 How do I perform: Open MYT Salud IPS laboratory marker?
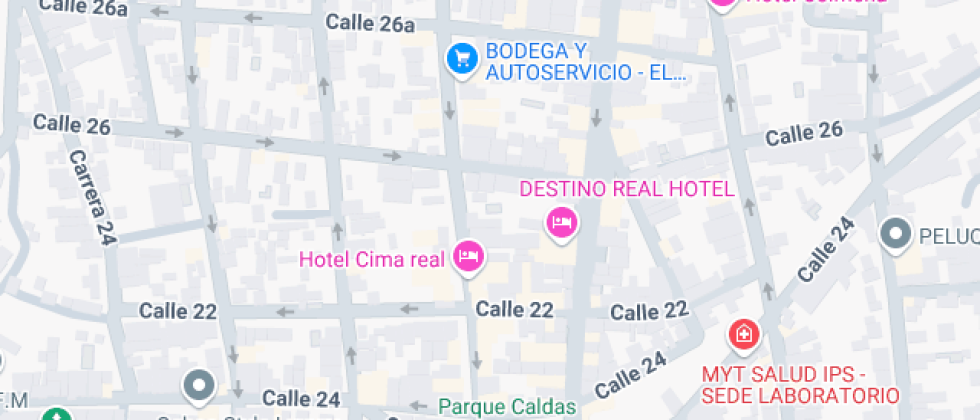(744, 333)
